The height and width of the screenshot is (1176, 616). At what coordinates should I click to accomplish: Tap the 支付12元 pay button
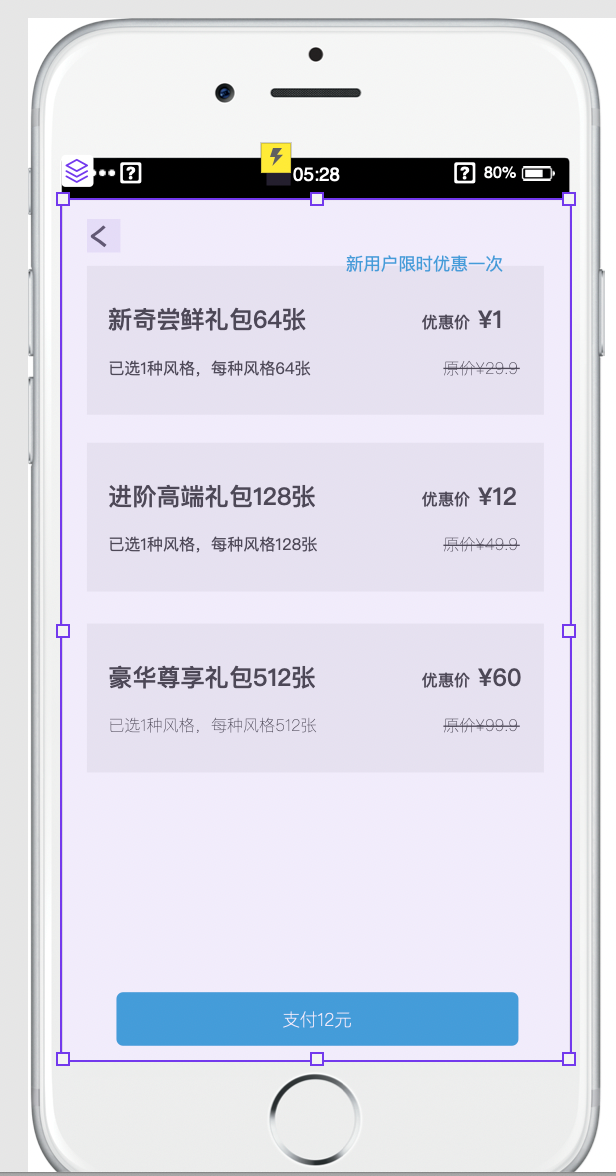pos(317,1019)
